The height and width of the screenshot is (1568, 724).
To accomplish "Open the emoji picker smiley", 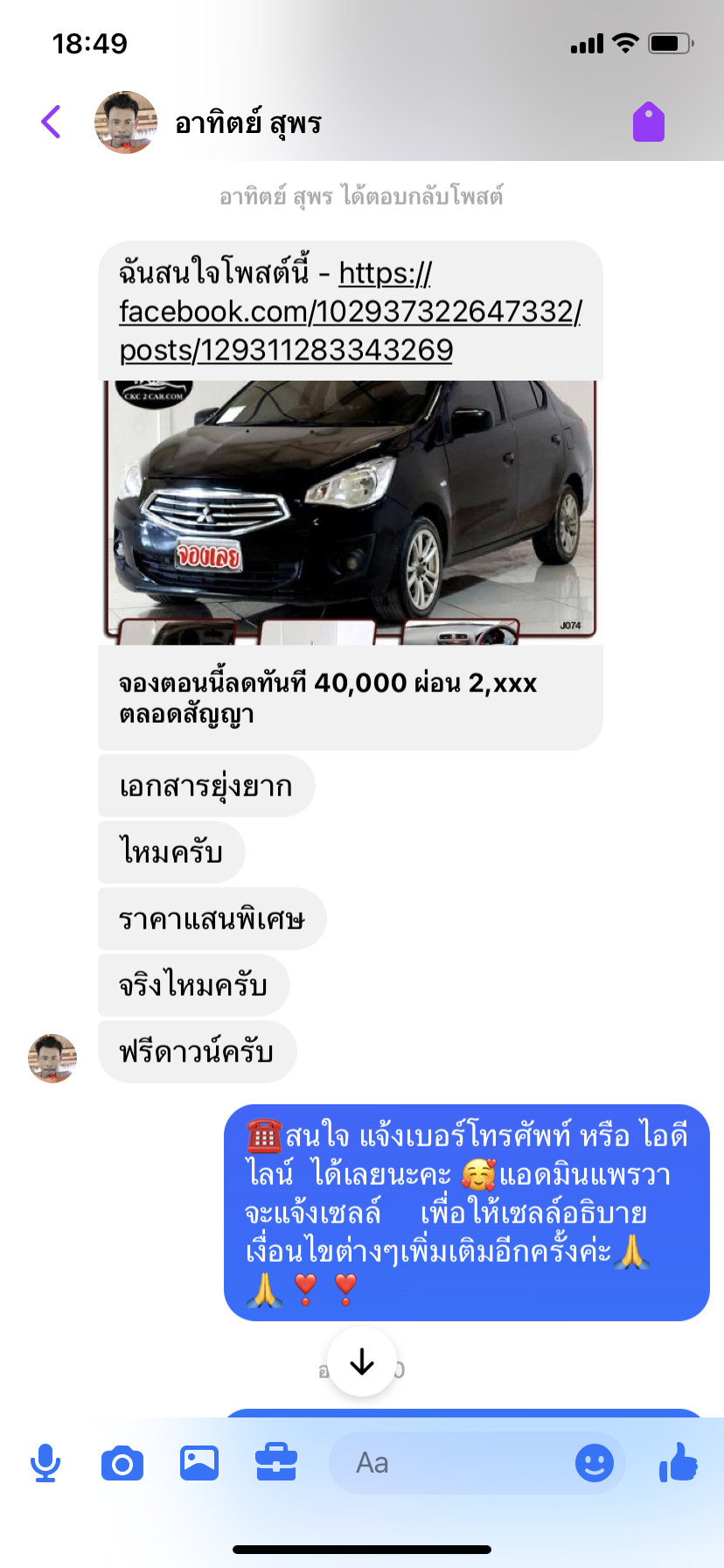I will pos(595,1463).
